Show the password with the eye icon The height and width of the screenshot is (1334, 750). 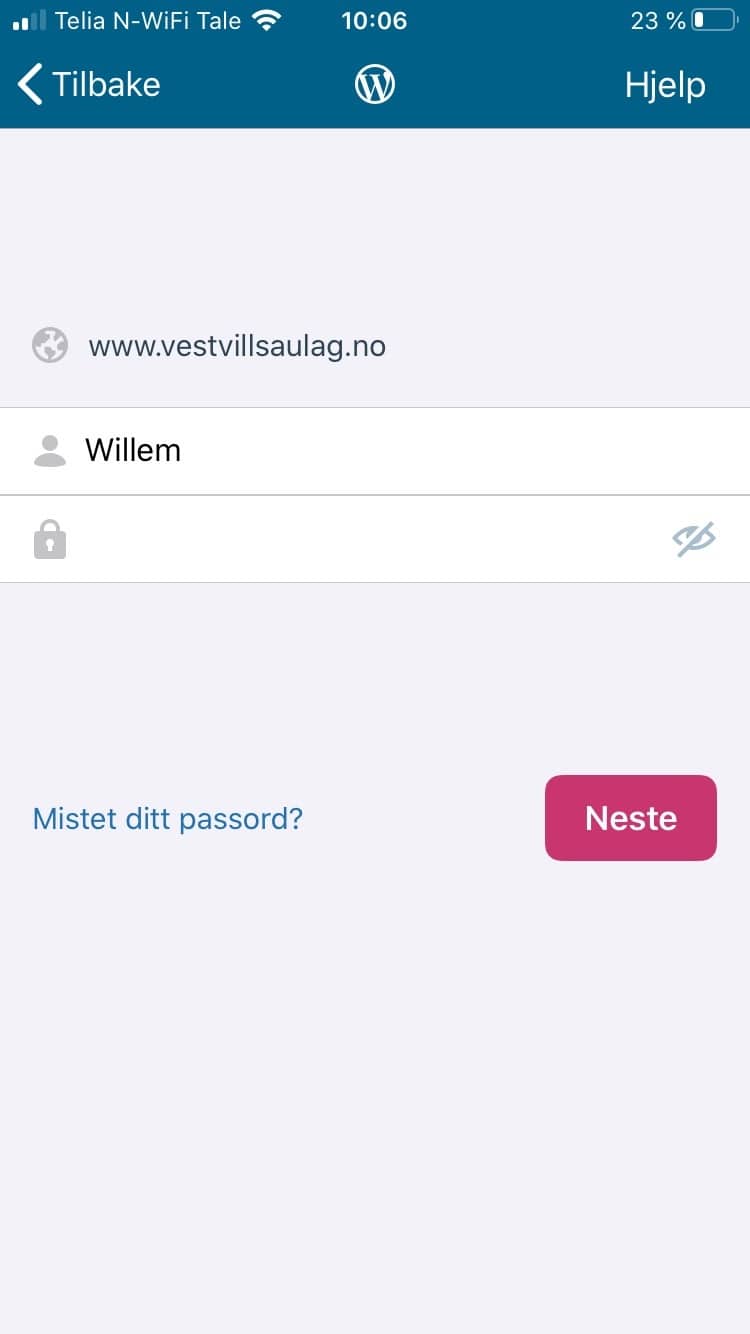click(694, 540)
